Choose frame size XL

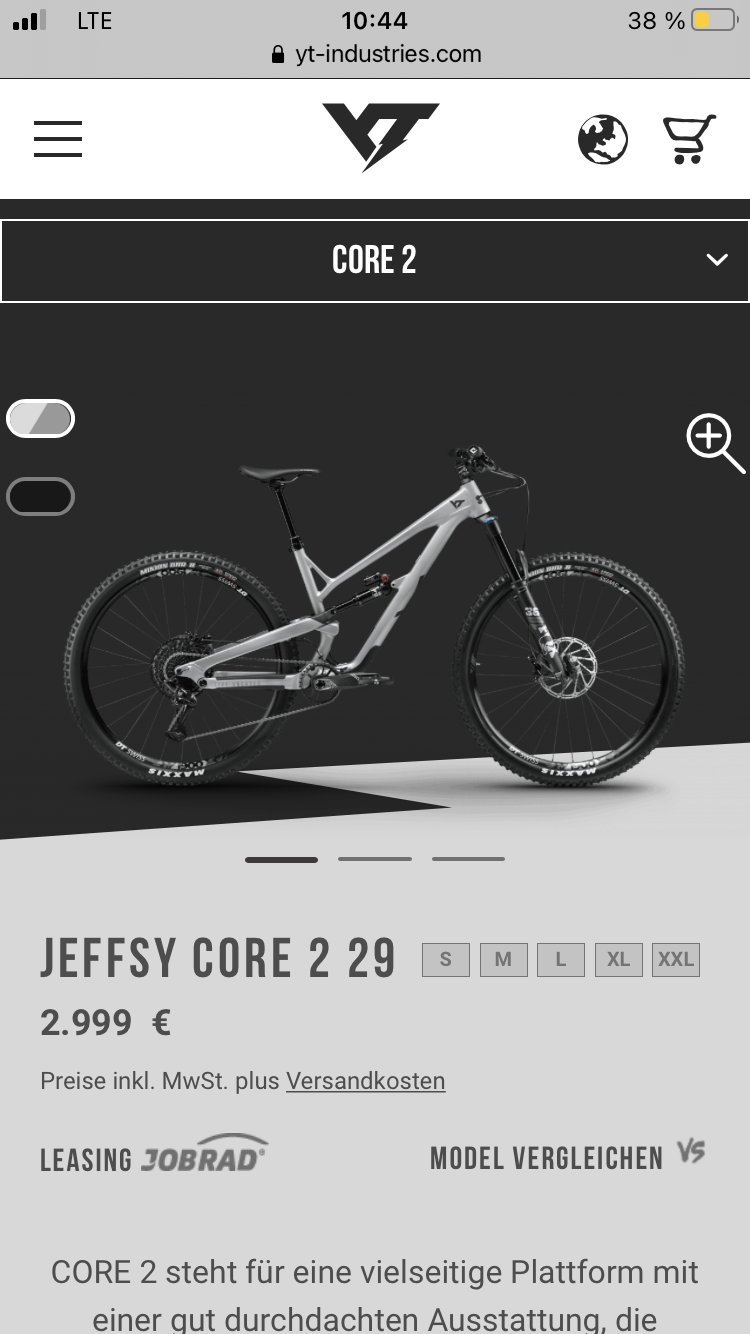pos(618,960)
